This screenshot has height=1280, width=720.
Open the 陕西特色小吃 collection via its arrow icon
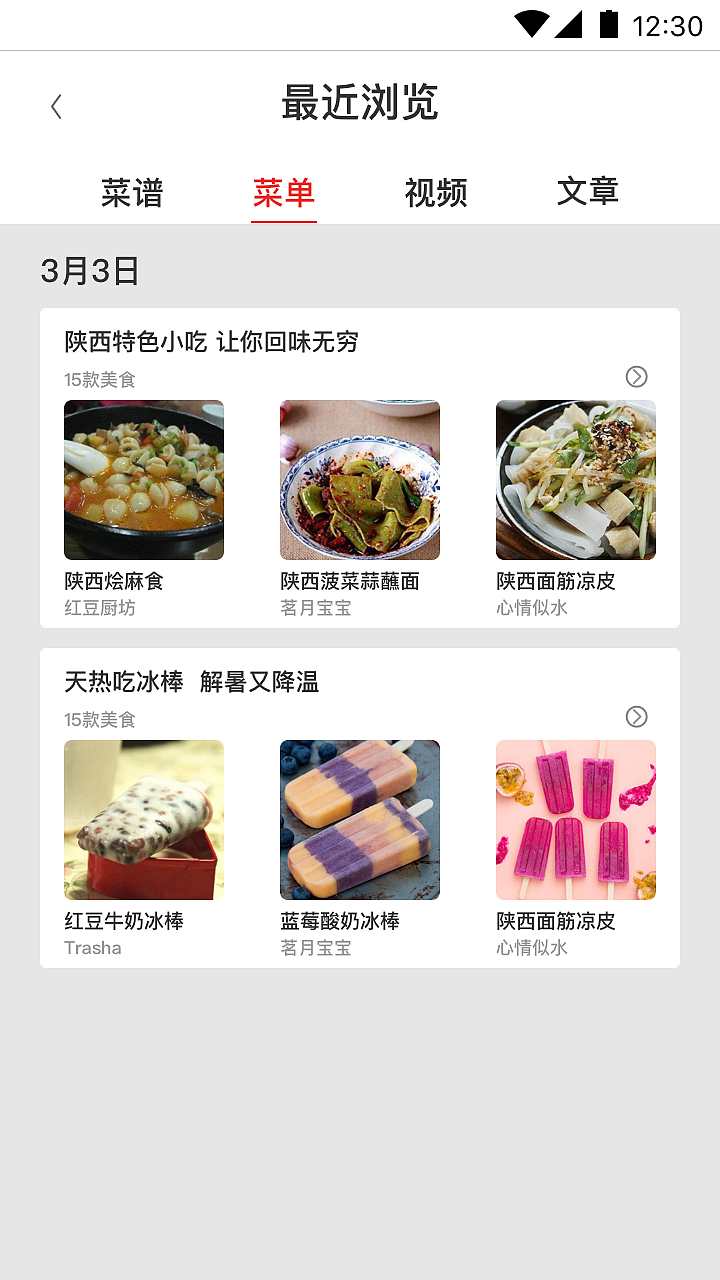(x=636, y=377)
